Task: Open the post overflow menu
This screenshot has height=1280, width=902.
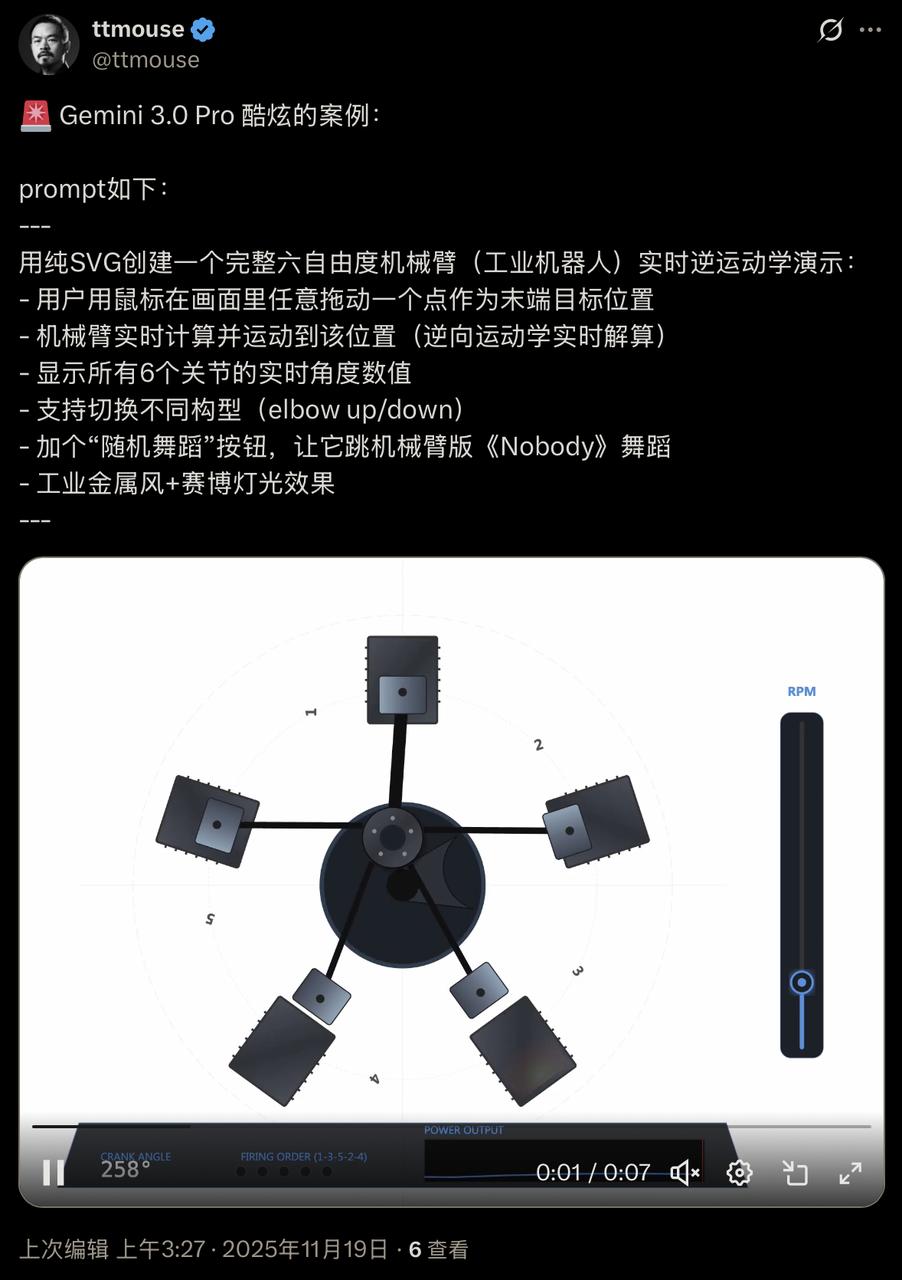Action: 871,31
